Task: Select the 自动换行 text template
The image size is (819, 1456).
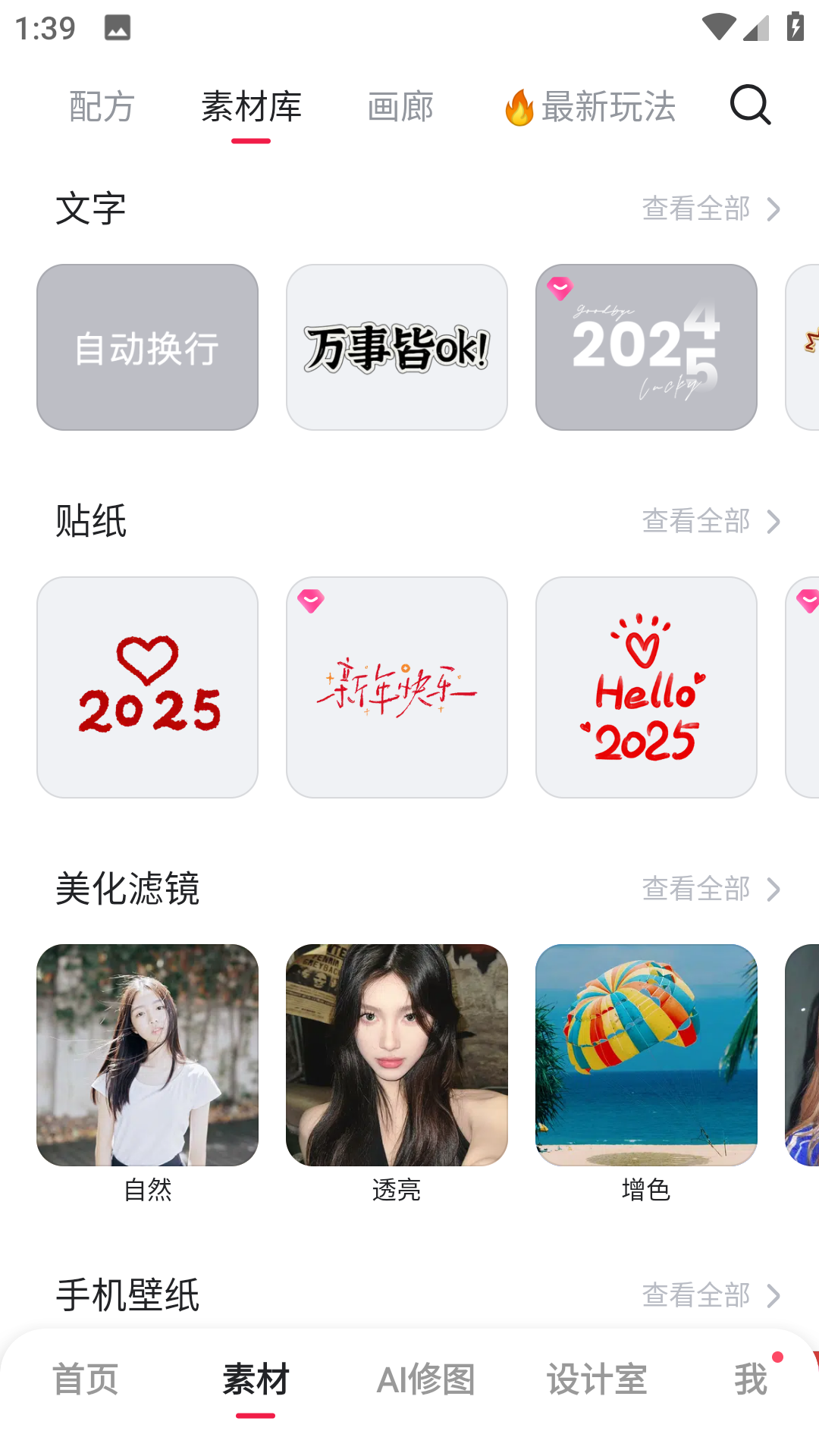Action: (146, 347)
